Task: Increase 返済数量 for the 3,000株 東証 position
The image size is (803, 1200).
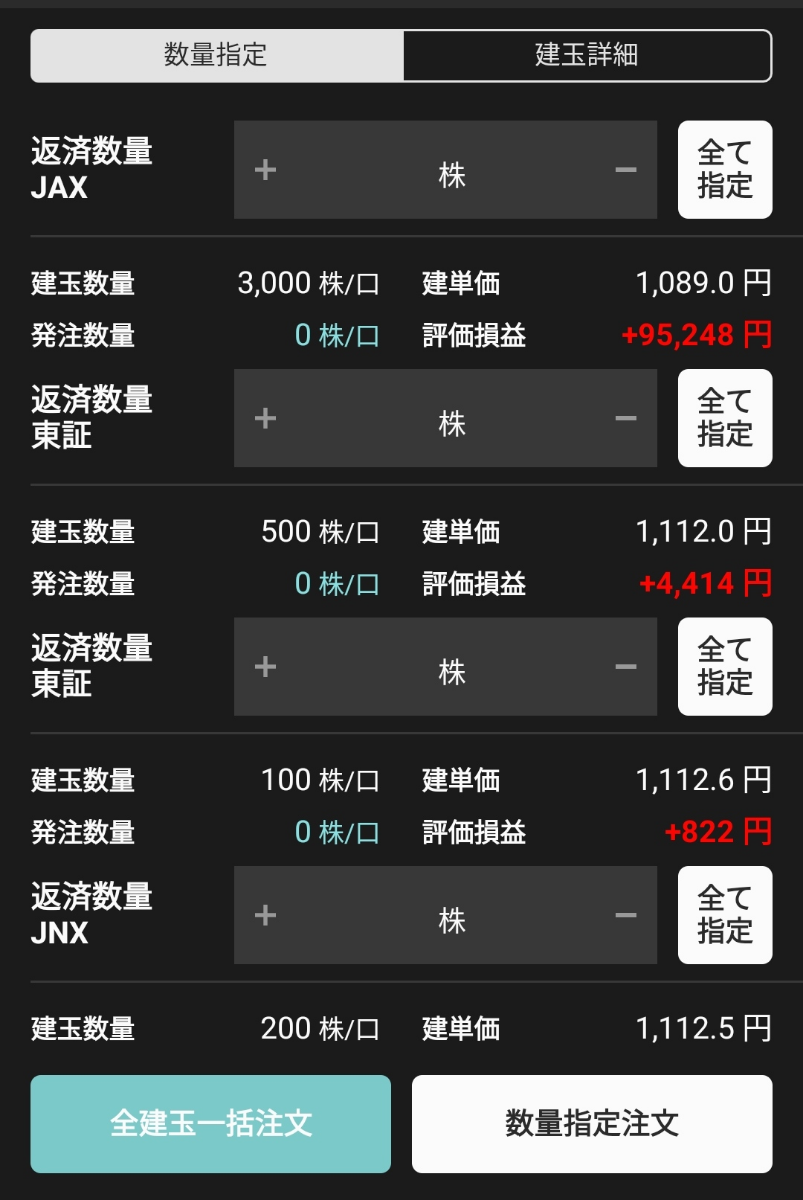Action: point(265,418)
